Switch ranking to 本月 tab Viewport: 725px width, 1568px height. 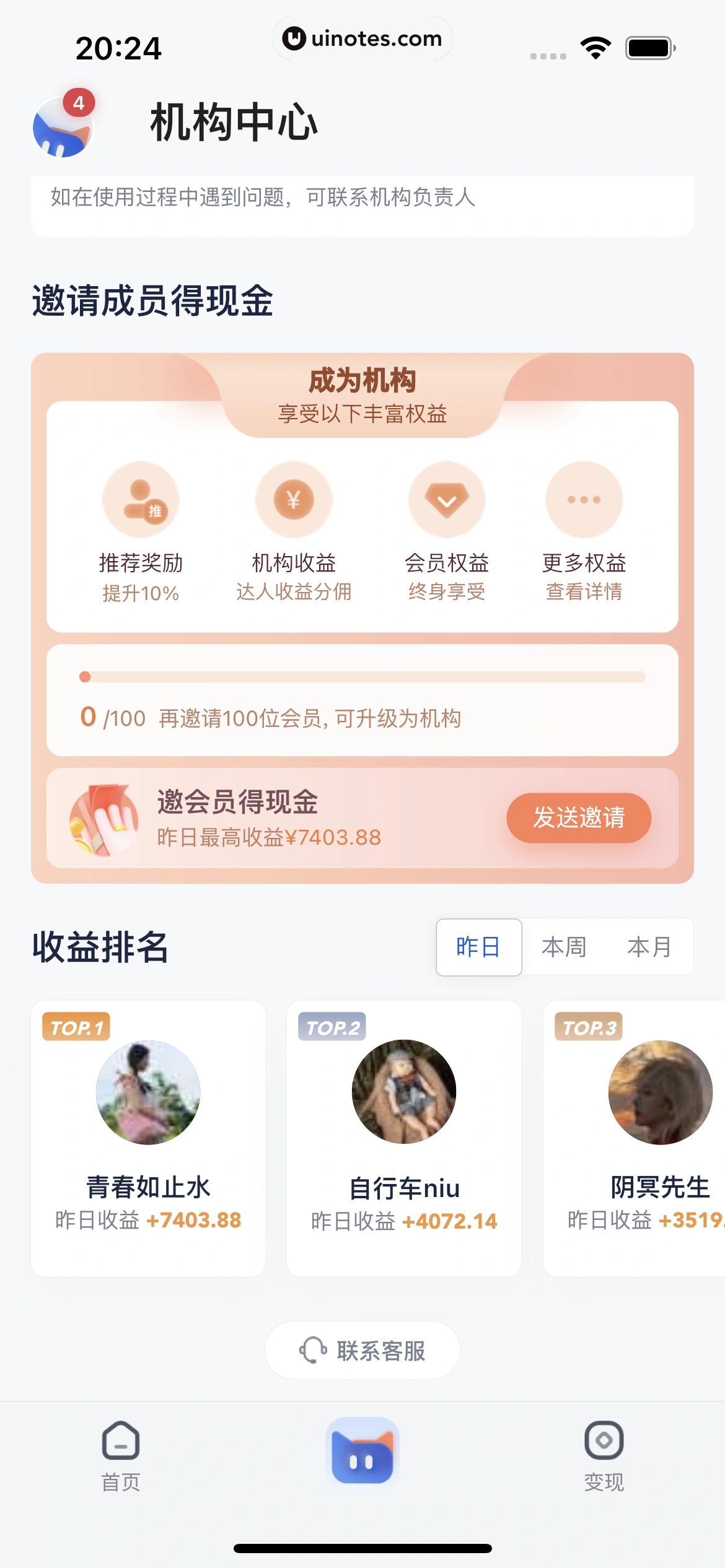(x=649, y=947)
